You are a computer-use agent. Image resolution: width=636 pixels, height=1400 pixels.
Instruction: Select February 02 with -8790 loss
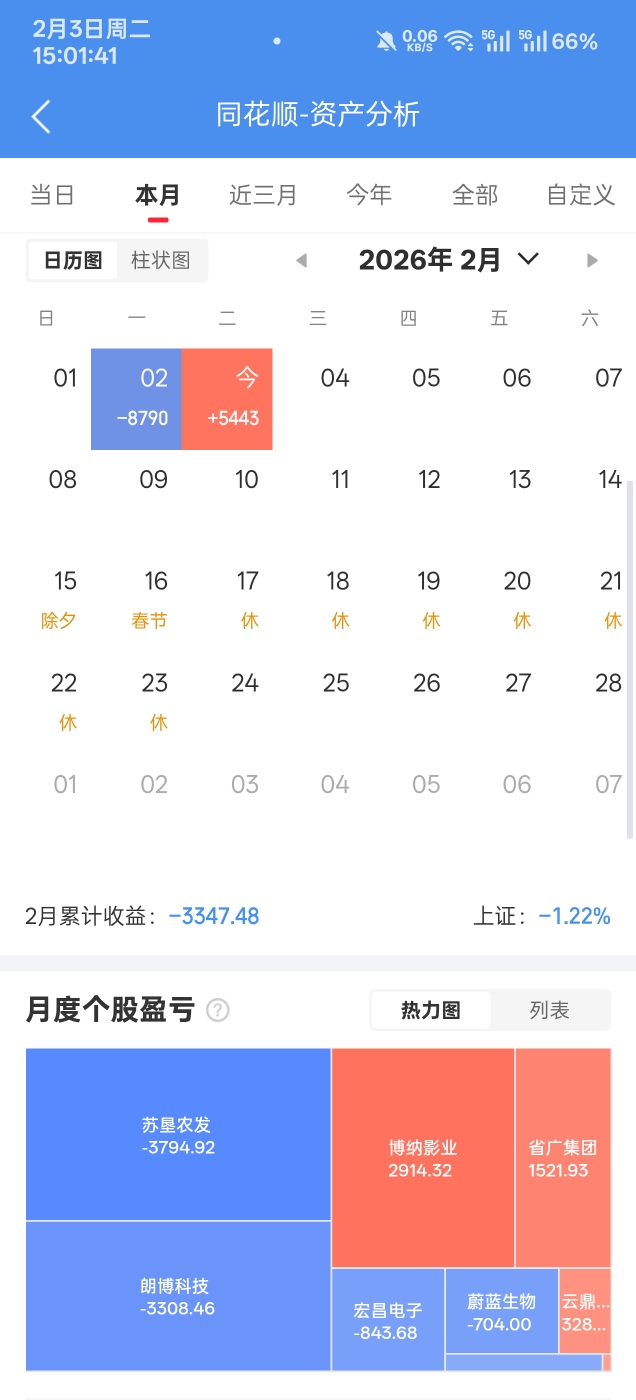tap(137, 398)
